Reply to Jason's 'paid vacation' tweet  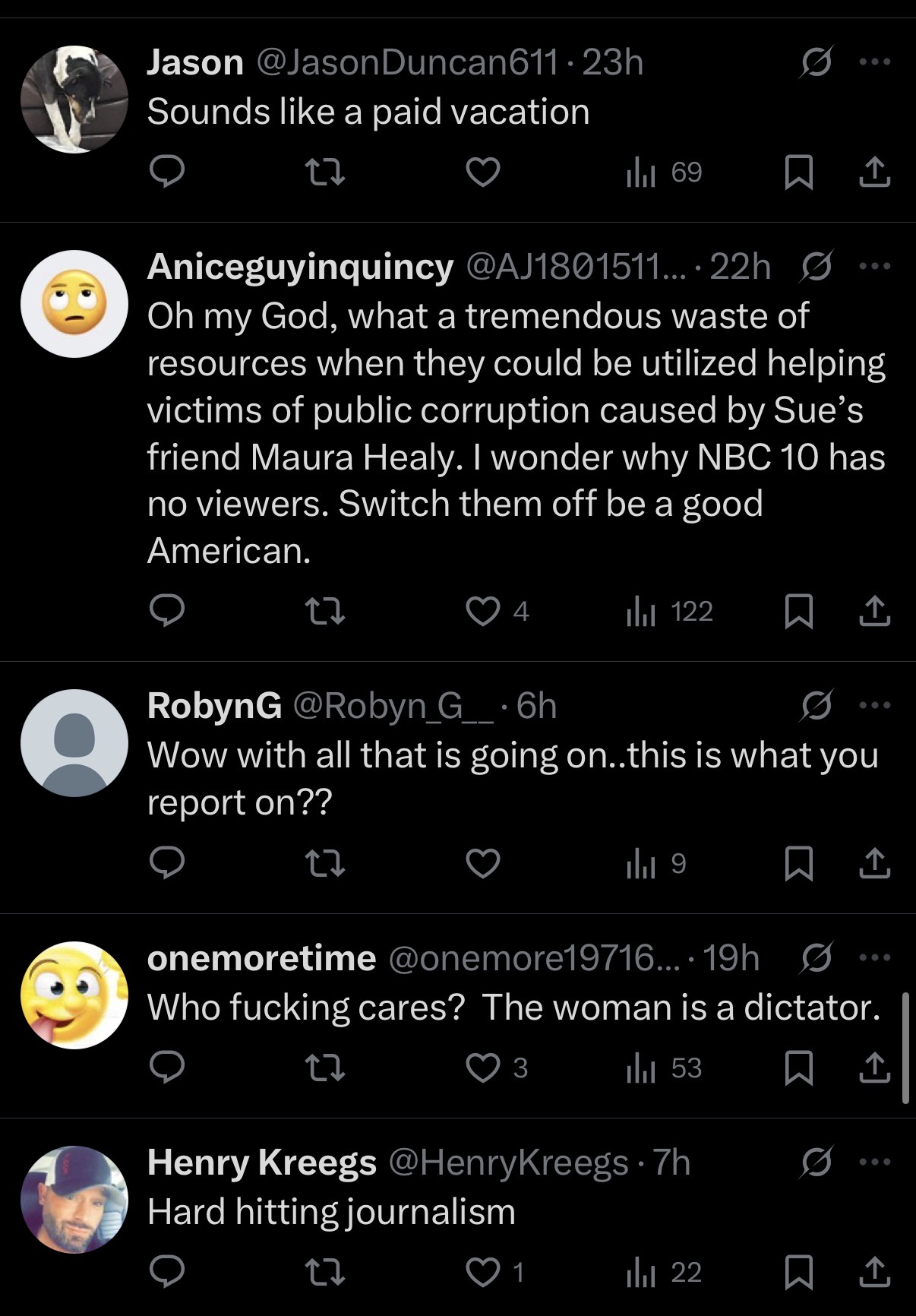tap(166, 172)
